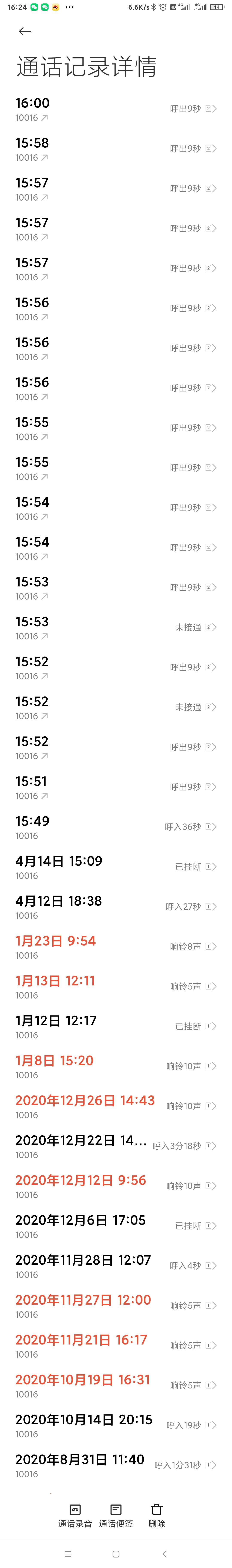View the 4月14日 15:09 hung-up call
Viewport: 232px width, 1568px height.
point(116,867)
